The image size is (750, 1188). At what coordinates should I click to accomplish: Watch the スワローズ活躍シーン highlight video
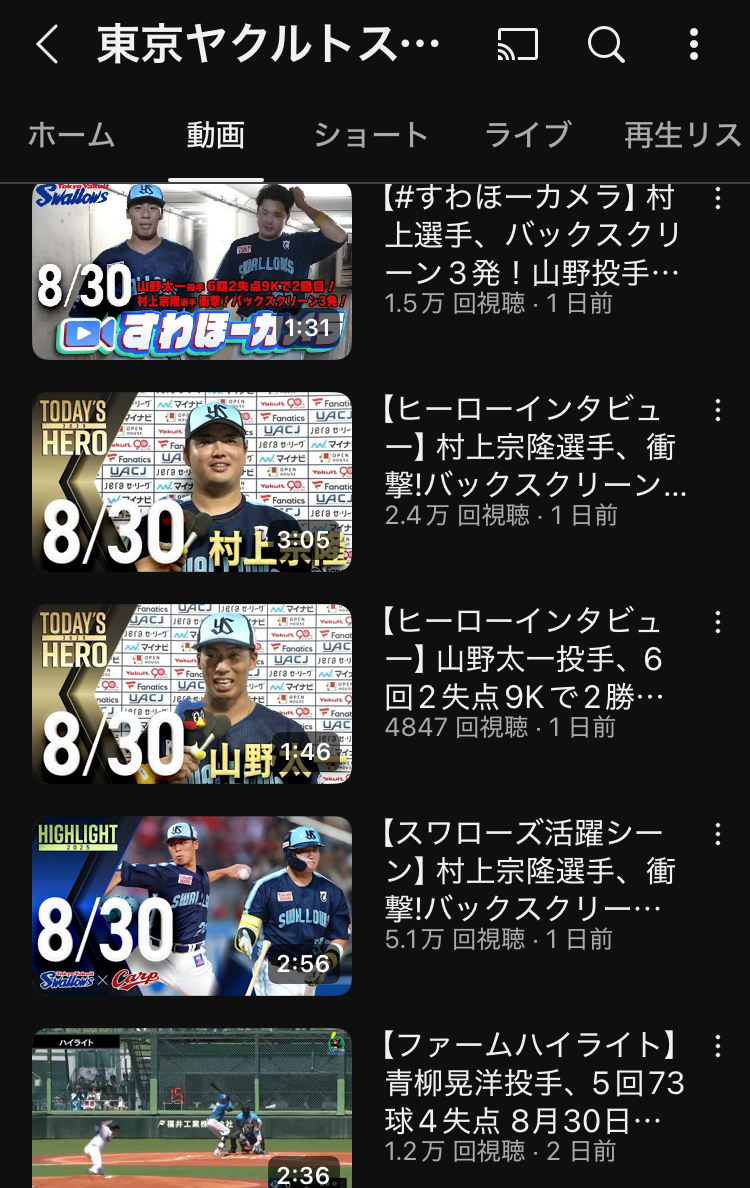(192, 906)
